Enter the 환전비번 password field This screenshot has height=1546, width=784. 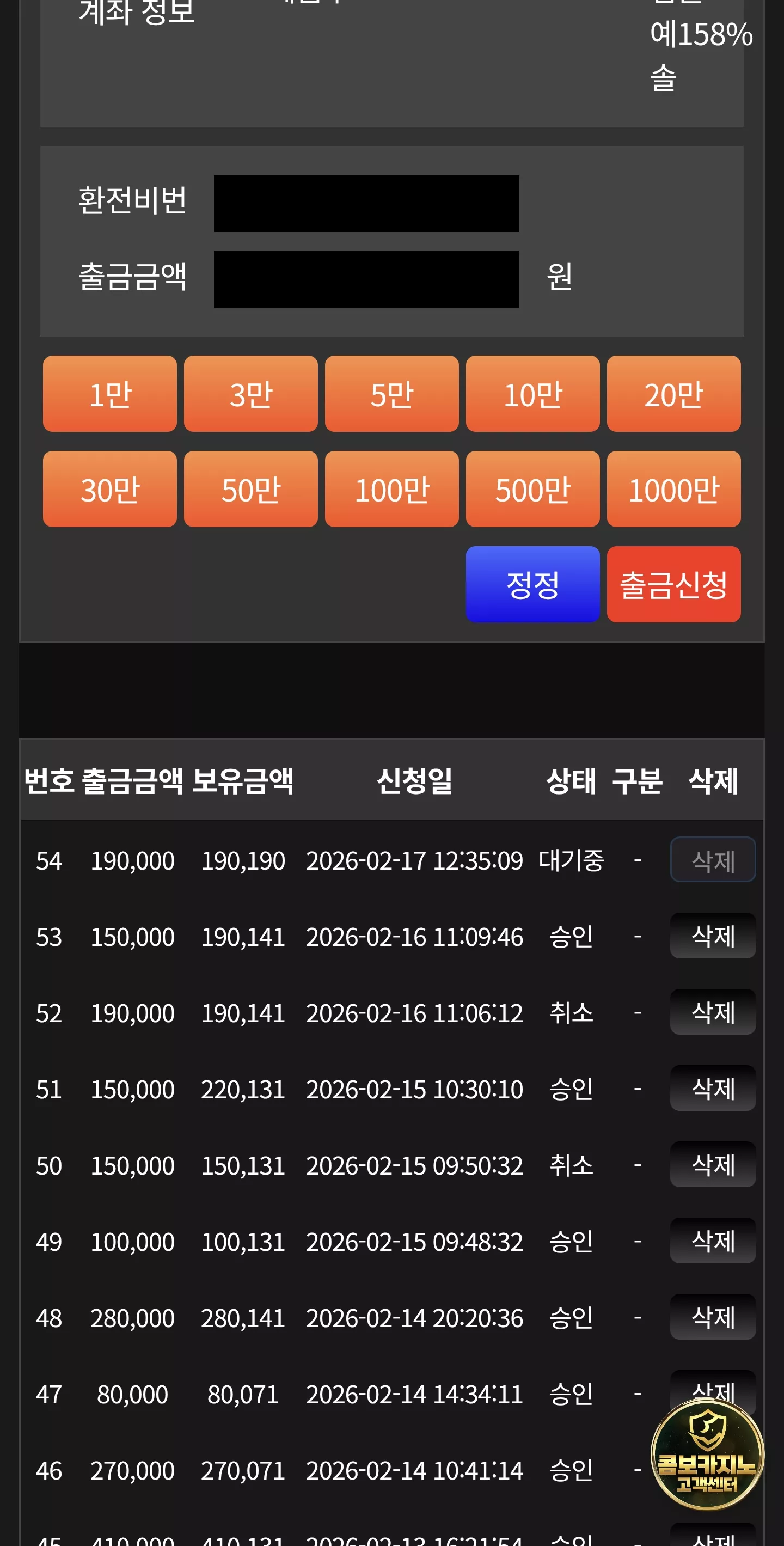(366, 204)
